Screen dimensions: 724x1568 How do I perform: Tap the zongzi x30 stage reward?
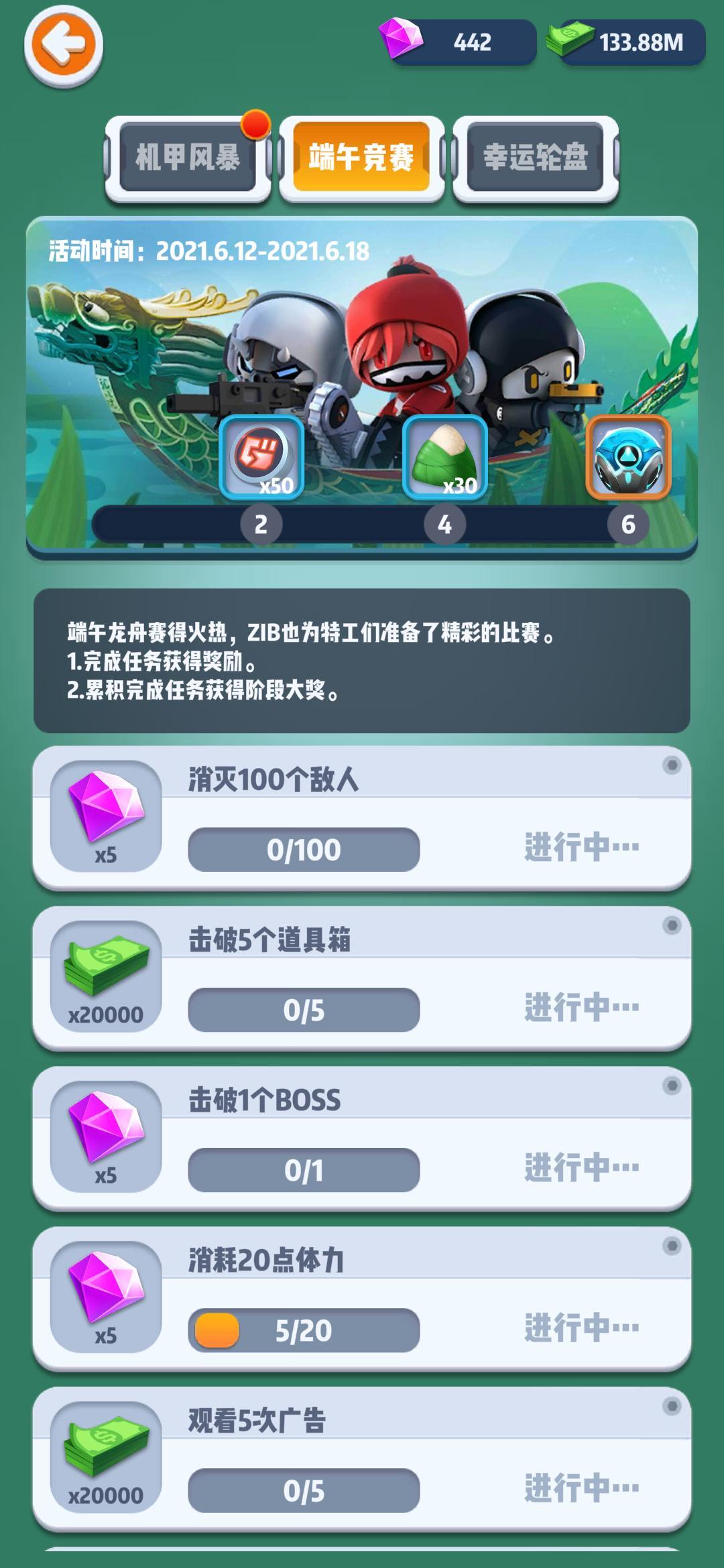click(444, 457)
